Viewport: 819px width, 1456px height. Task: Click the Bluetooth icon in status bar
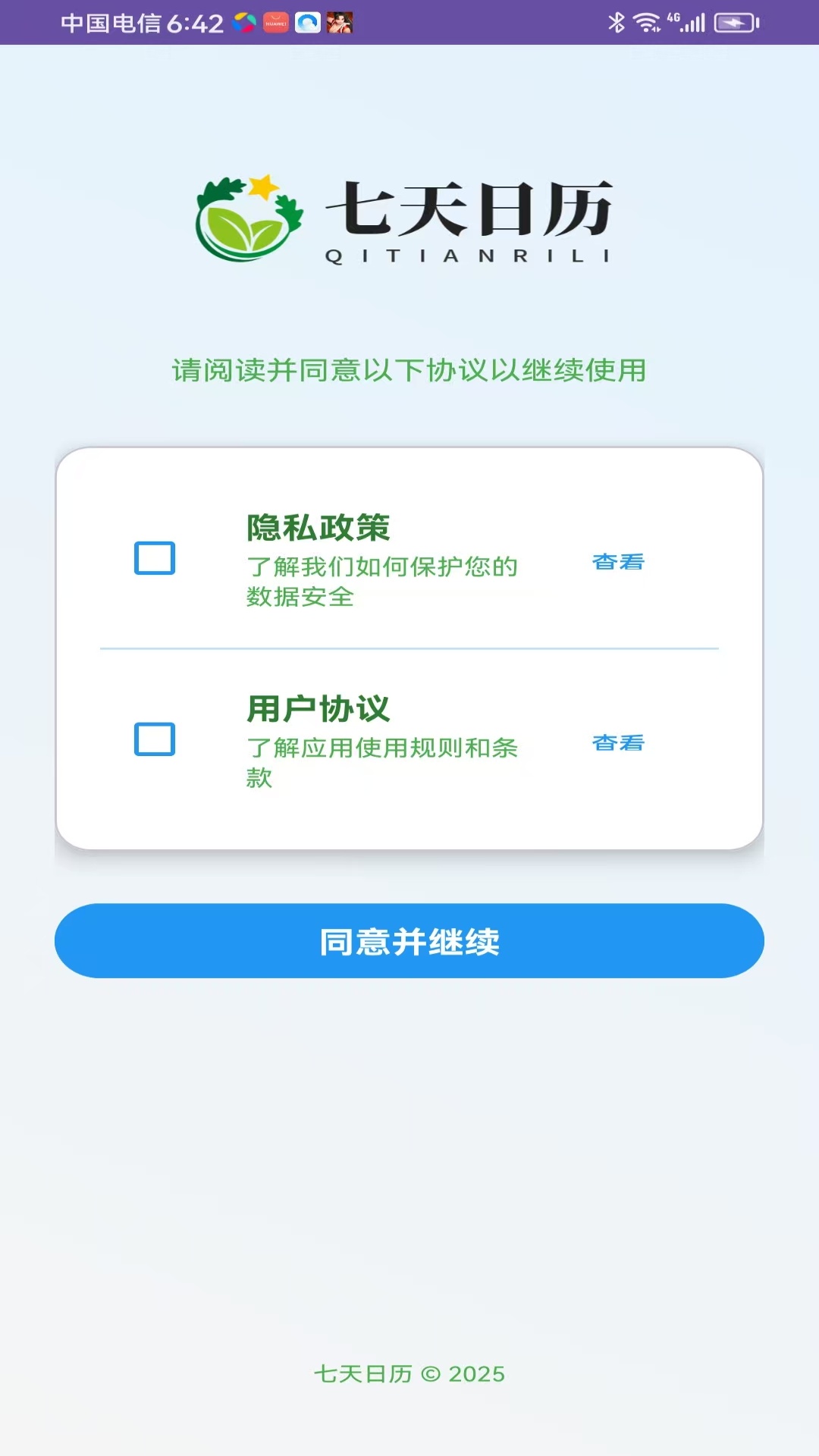[616, 23]
